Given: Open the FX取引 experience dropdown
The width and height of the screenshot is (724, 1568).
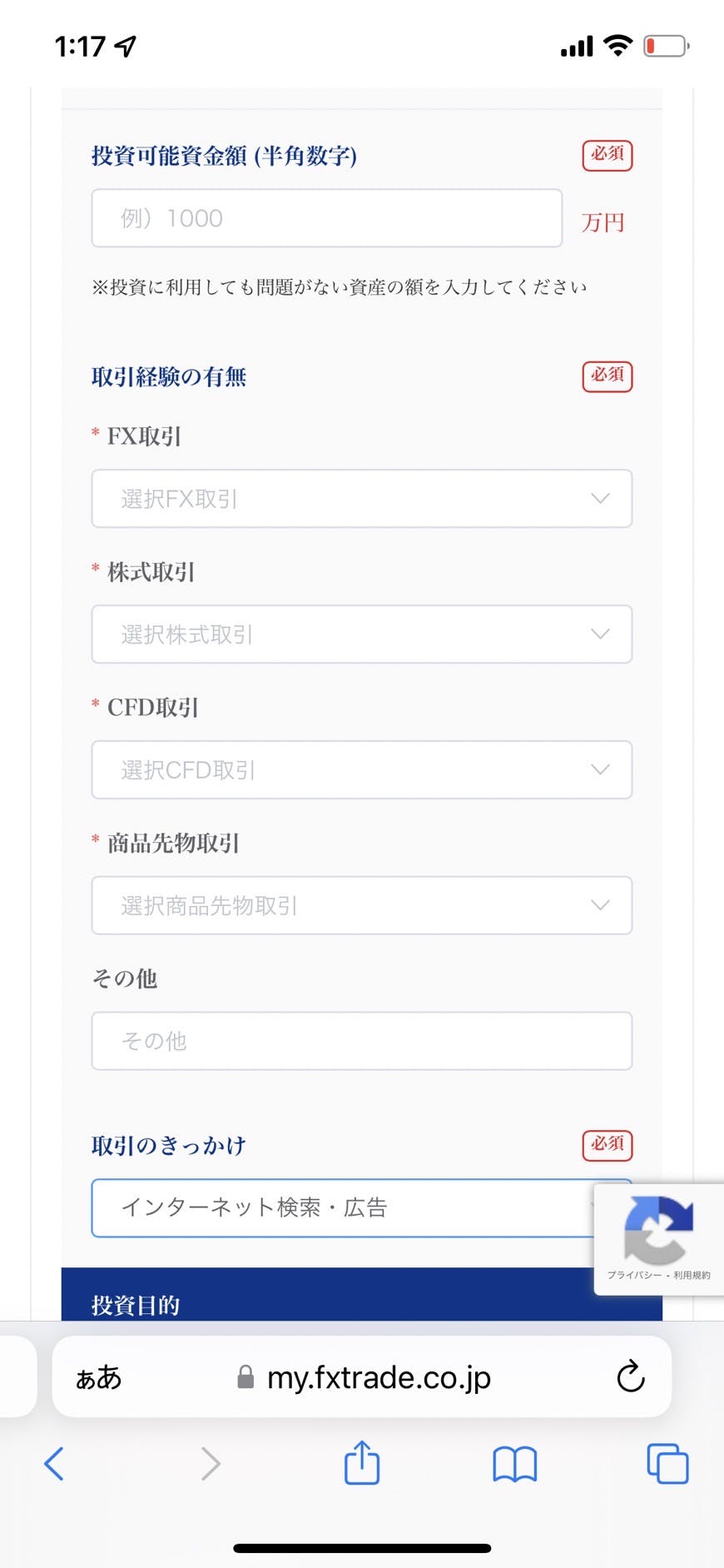Looking at the screenshot, I should click(361, 499).
